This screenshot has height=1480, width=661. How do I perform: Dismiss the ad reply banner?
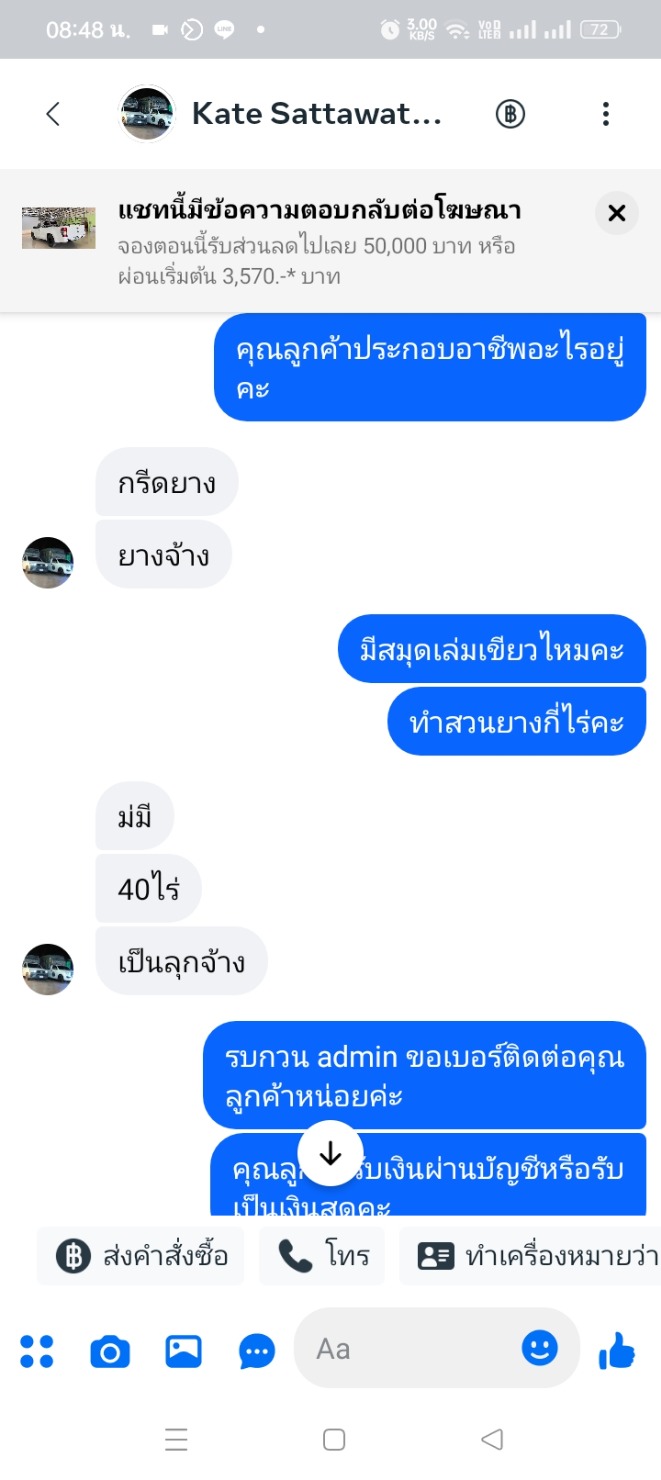(x=616, y=213)
